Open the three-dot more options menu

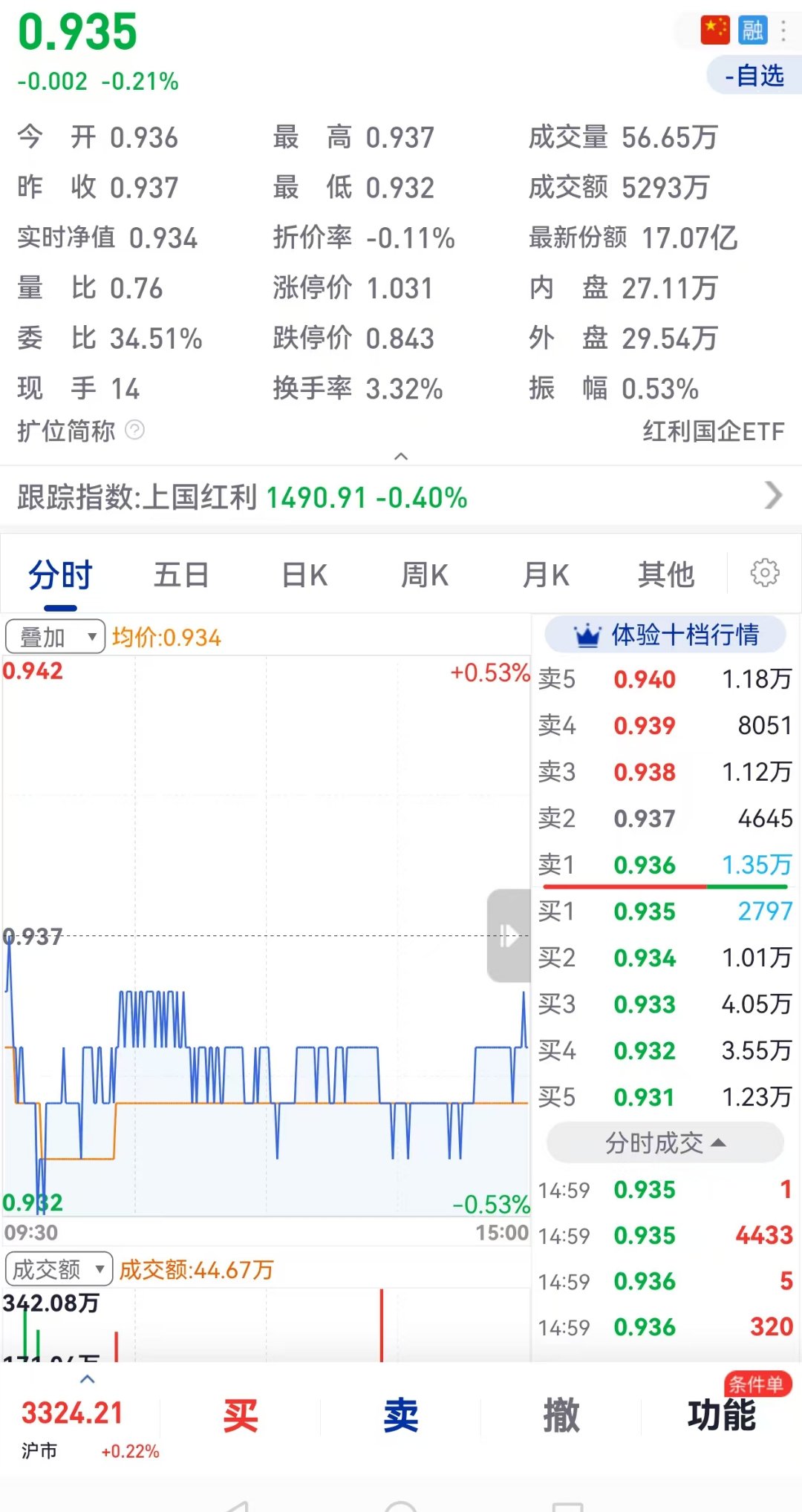point(783,30)
